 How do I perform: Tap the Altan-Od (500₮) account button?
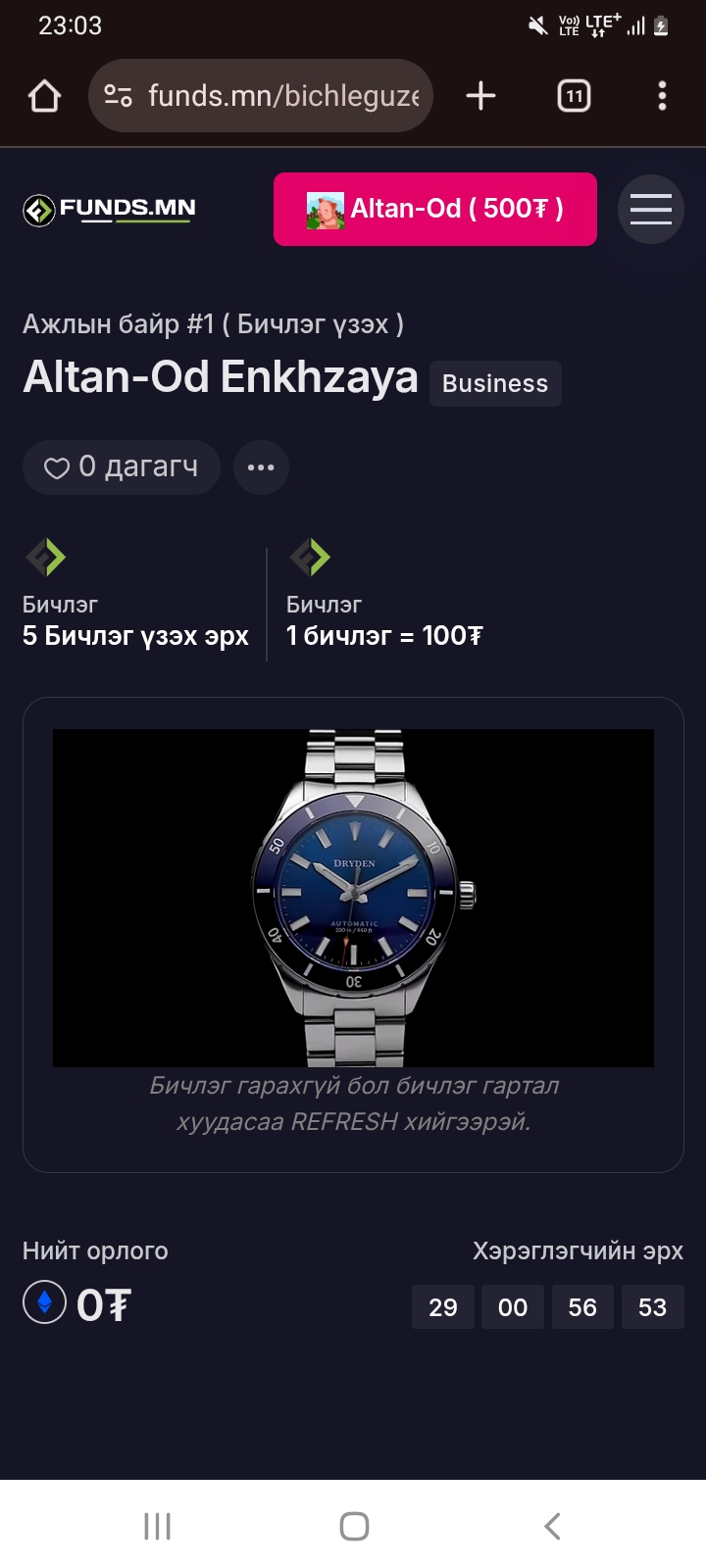tap(435, 209)
